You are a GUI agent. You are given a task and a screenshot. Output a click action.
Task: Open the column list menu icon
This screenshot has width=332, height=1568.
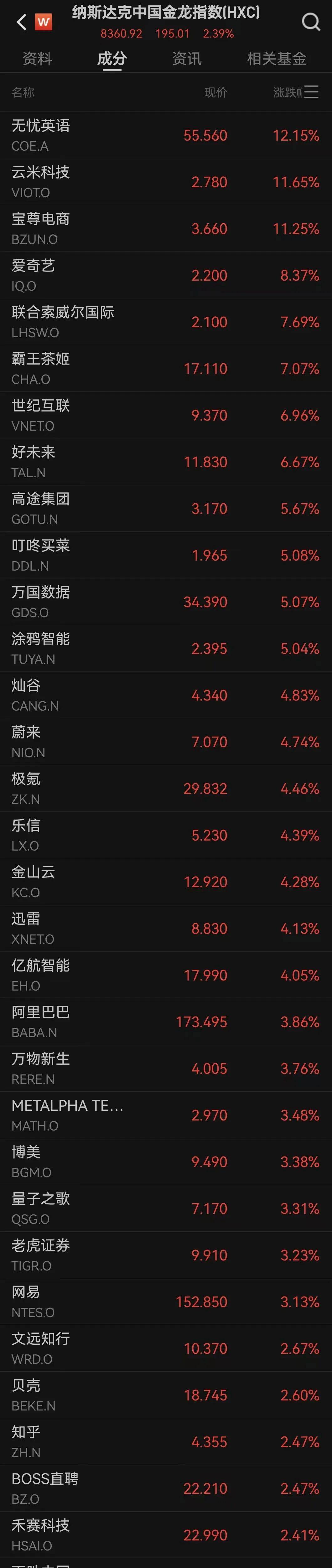point(311,92)
